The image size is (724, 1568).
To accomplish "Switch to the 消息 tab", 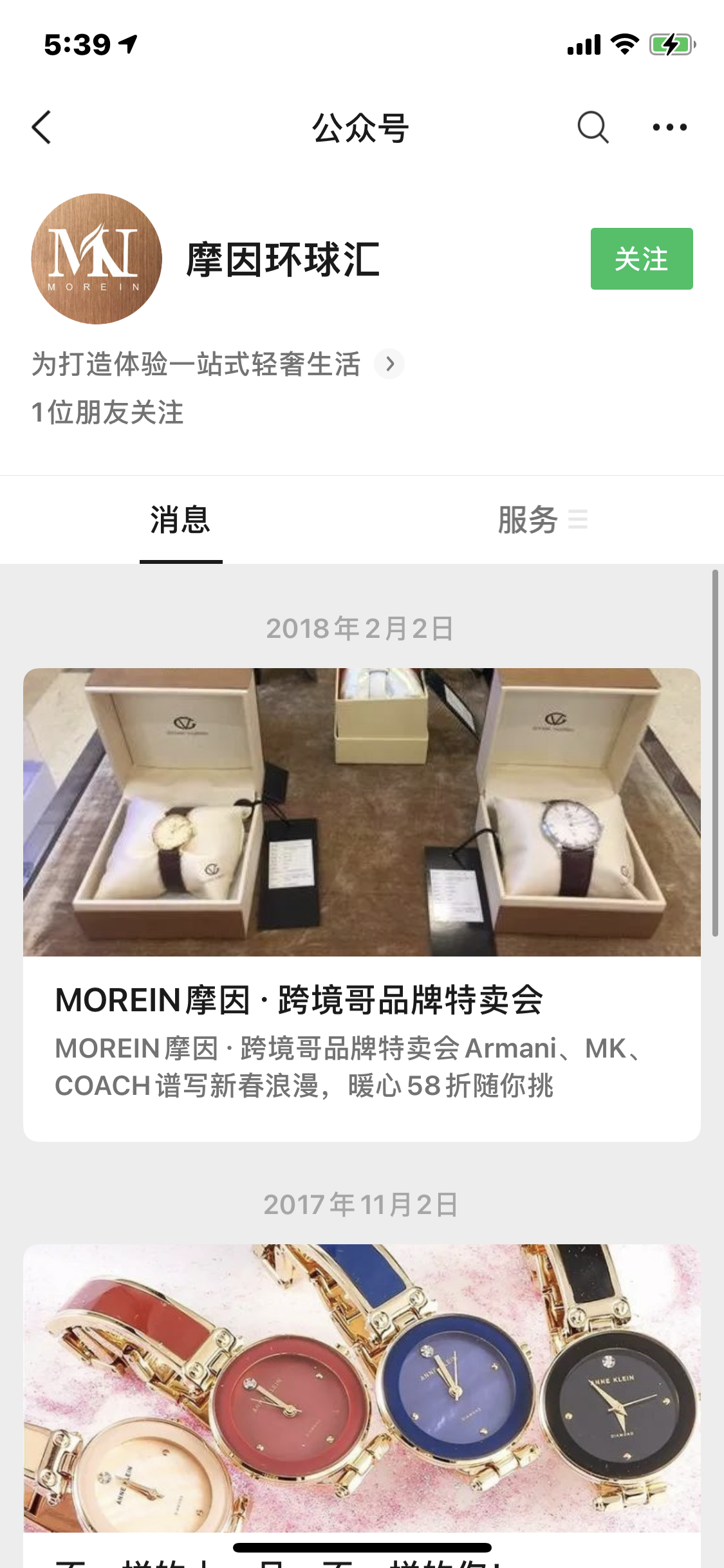I will [x=180, y=520].
